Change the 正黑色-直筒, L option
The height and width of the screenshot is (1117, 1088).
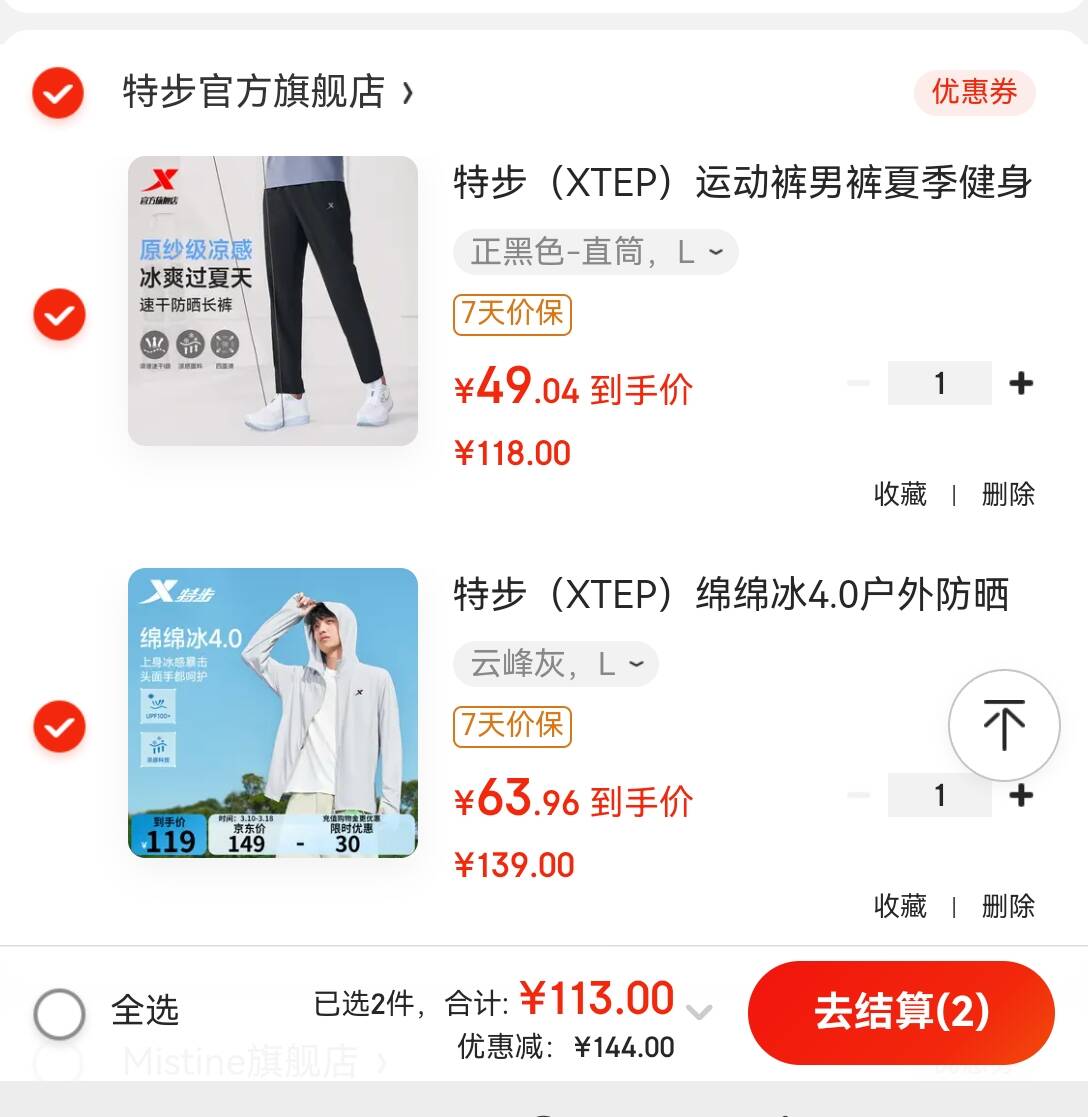[595, 252]
